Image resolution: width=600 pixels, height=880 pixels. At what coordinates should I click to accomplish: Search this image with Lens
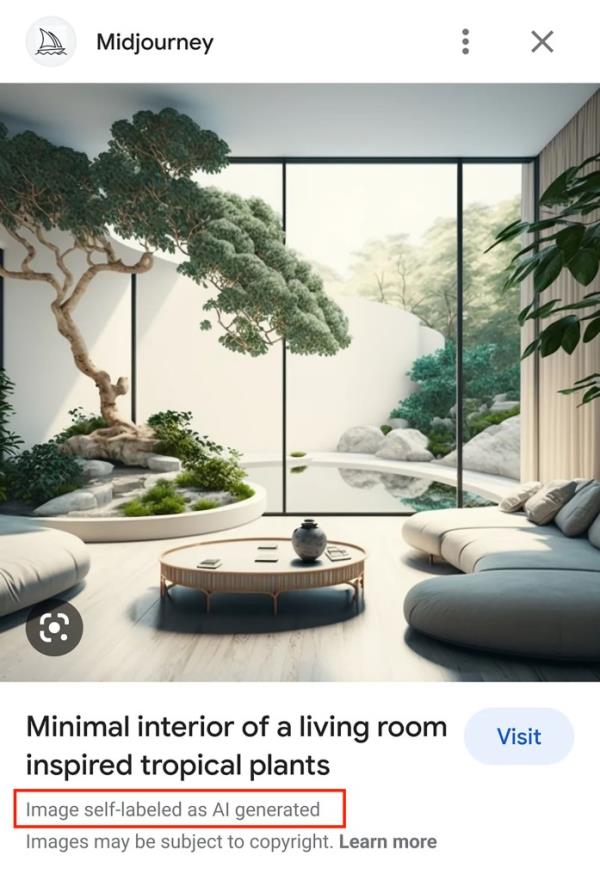[54, 627]
